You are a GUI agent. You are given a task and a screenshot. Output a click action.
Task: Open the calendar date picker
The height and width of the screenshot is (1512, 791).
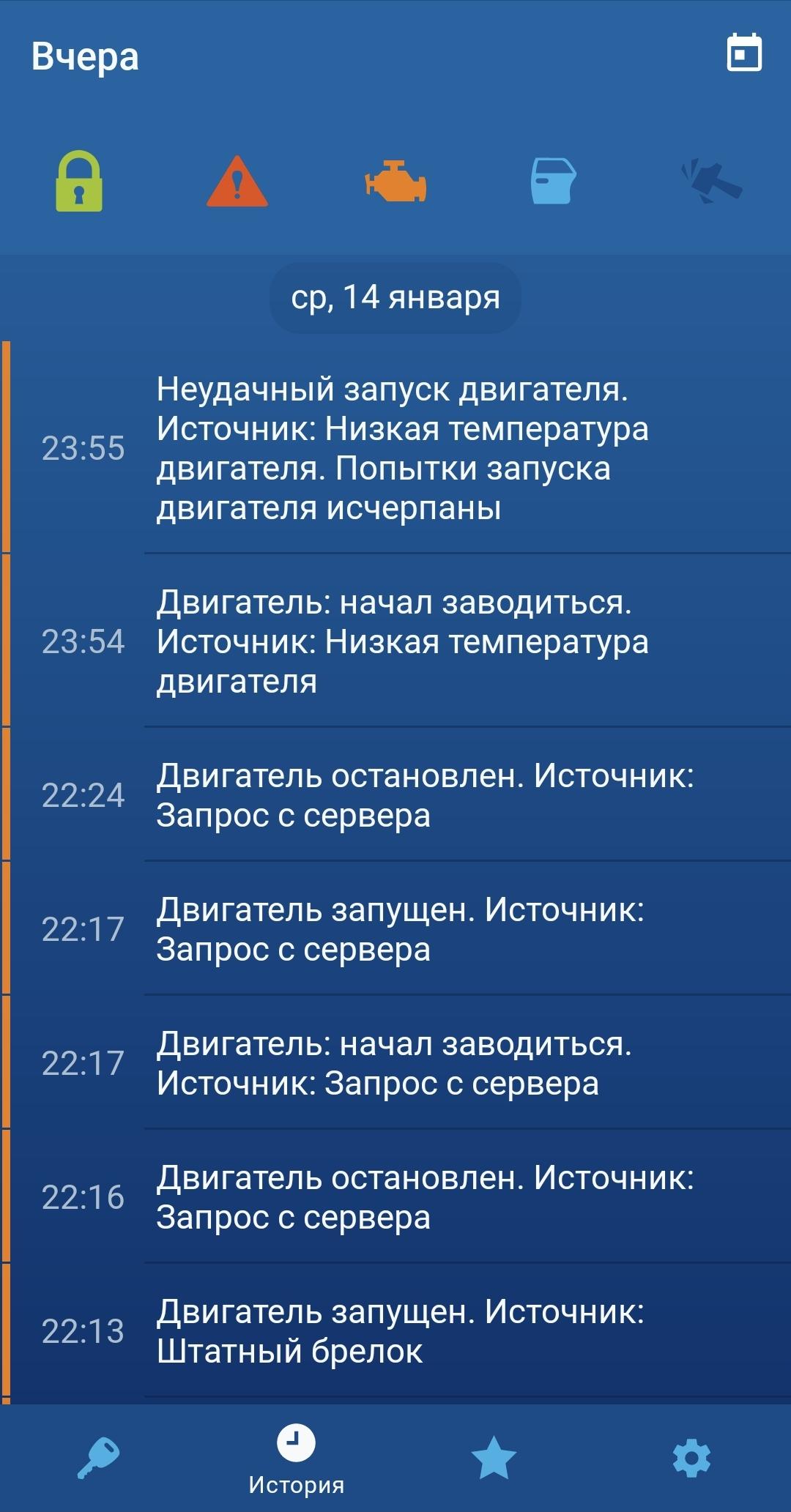click(744, 53)
